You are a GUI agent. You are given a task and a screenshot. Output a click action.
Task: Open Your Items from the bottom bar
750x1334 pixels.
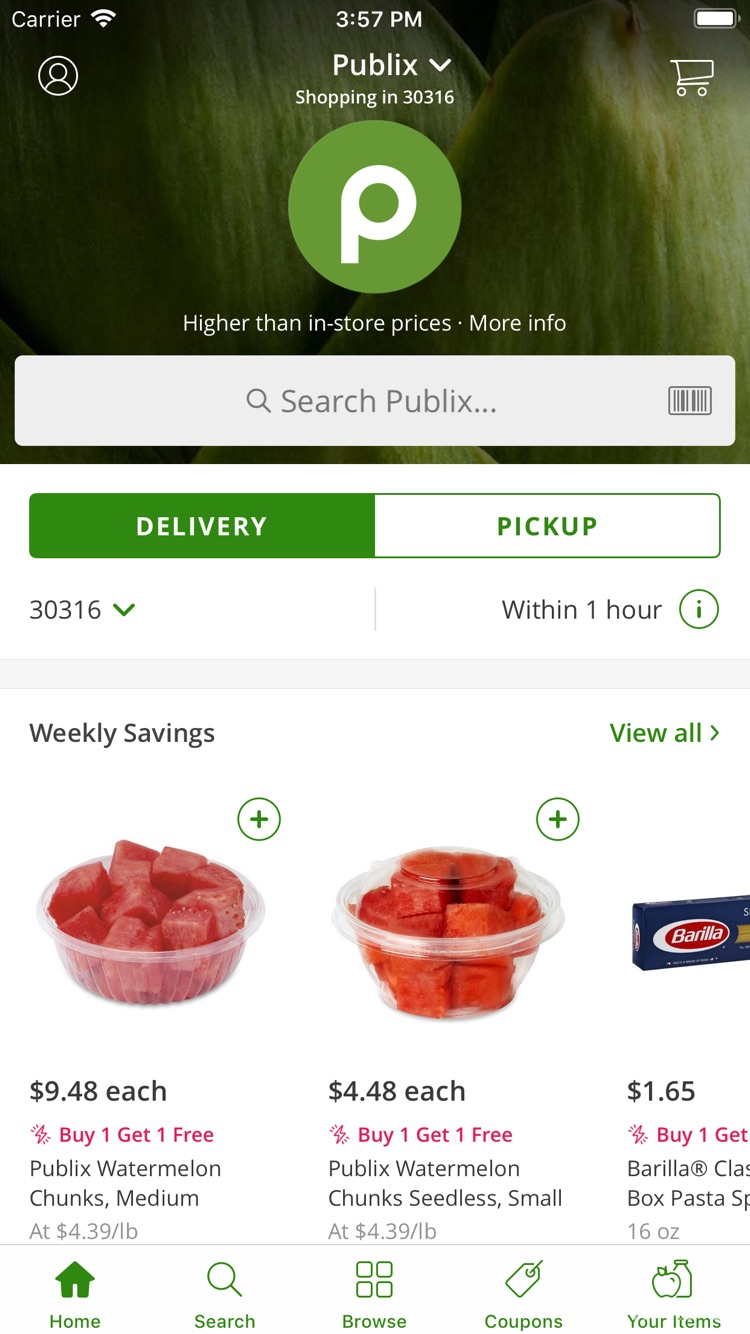point(671,1290)
